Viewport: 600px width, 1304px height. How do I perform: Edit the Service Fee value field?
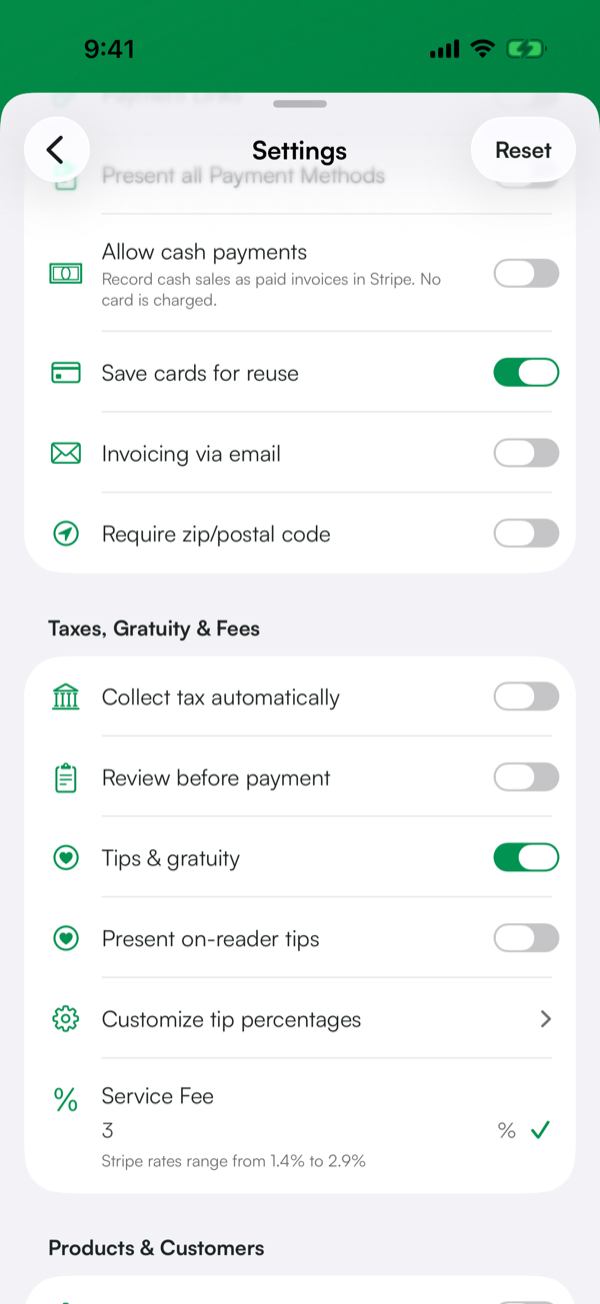pos(290,1131)
